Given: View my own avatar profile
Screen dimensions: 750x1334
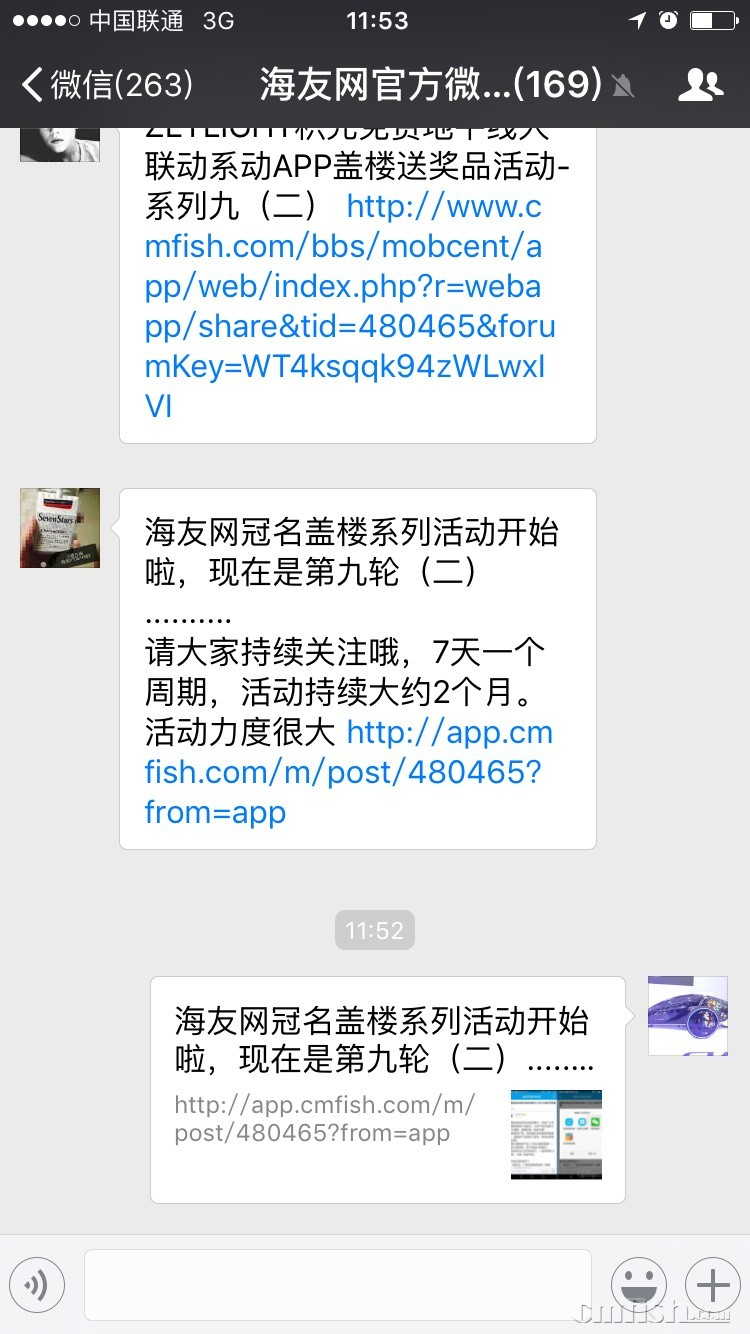Looking at the screenshot, I should 688,1015.
